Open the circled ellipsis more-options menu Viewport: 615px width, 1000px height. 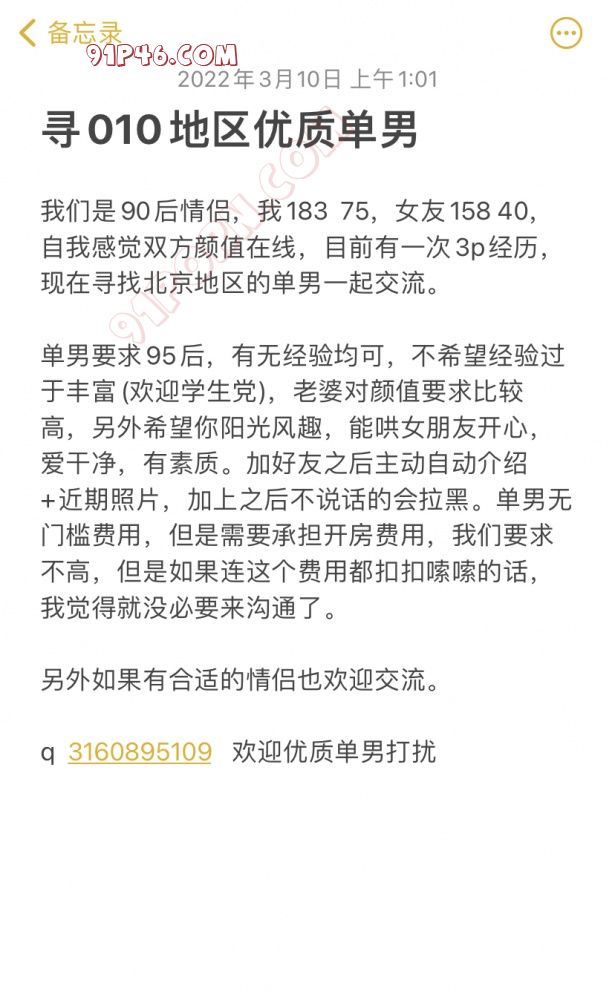point(566,33)
